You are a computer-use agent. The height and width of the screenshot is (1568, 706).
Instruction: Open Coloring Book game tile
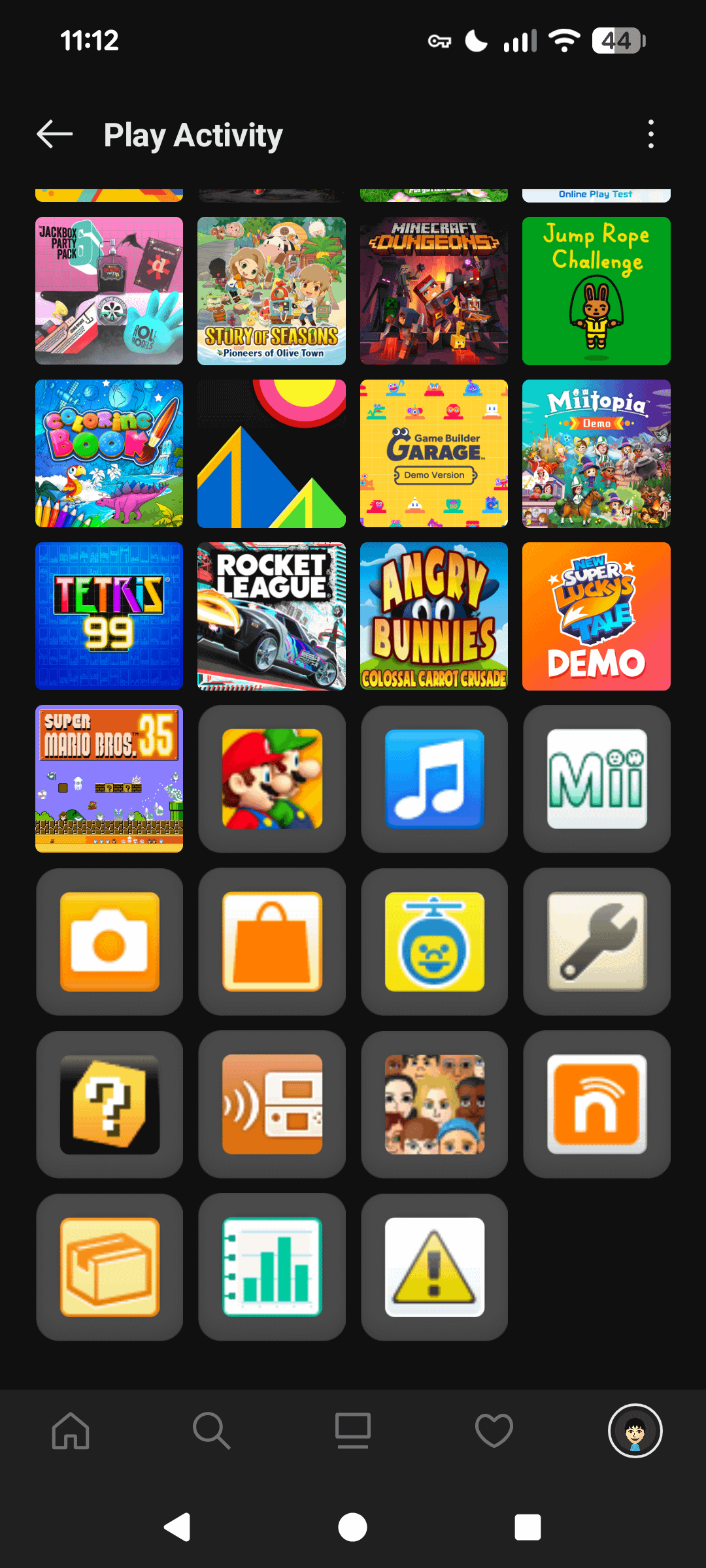pyautogui.click(x=109, y=453)
